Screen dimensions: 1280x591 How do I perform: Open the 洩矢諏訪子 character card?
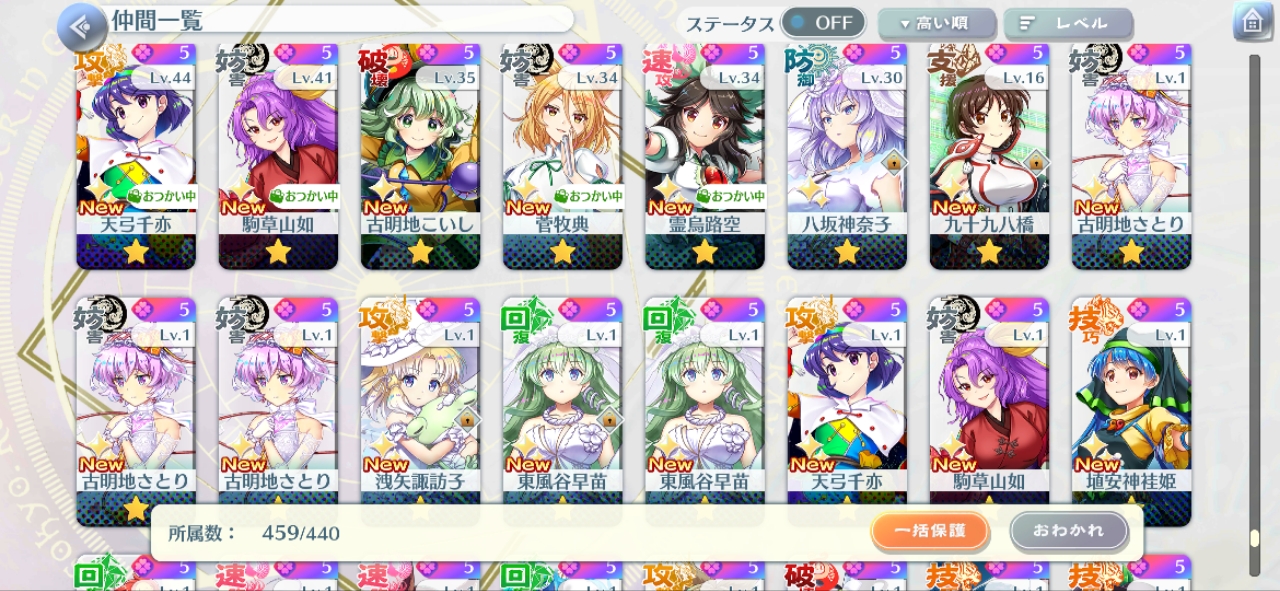[x=420, y=400]
